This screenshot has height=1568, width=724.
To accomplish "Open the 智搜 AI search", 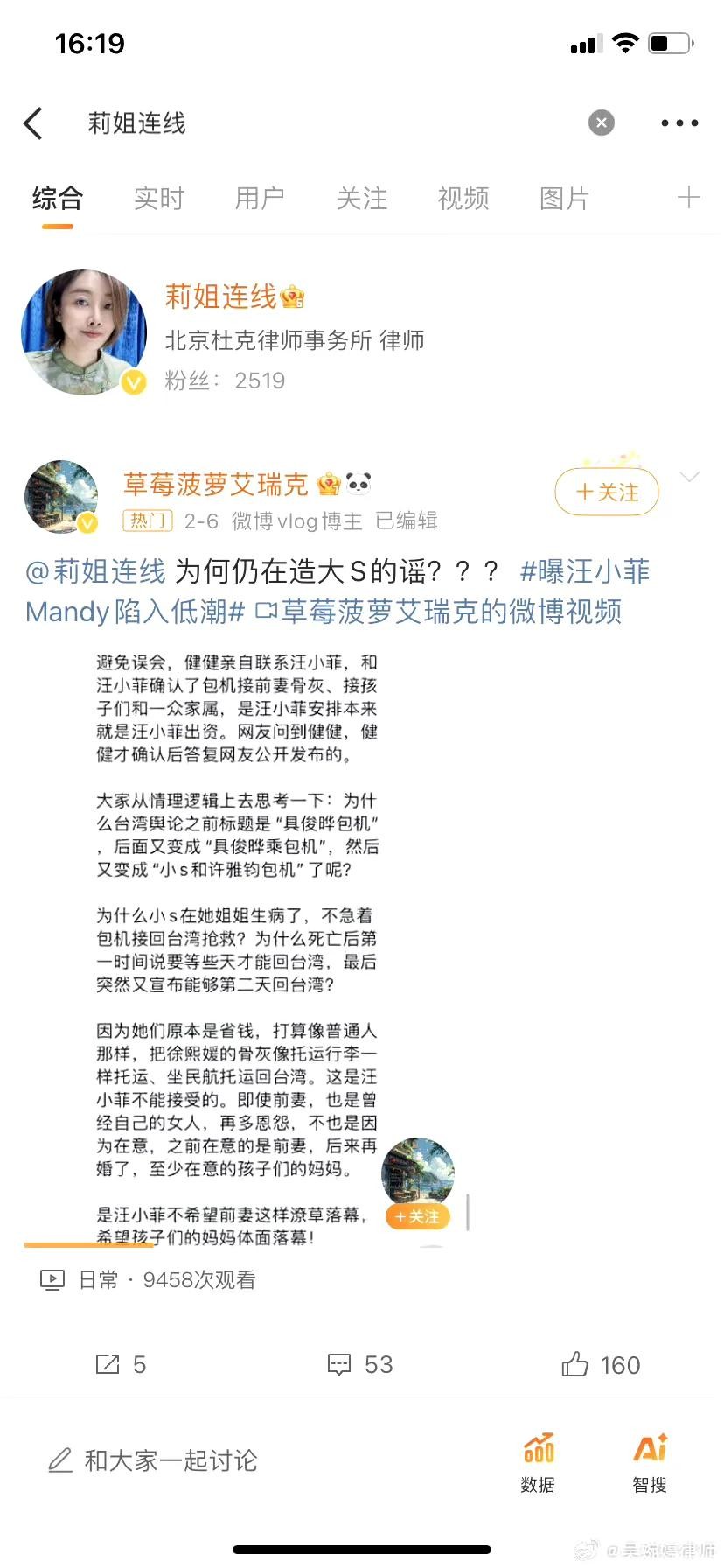I will click(x=650, y=1461).
